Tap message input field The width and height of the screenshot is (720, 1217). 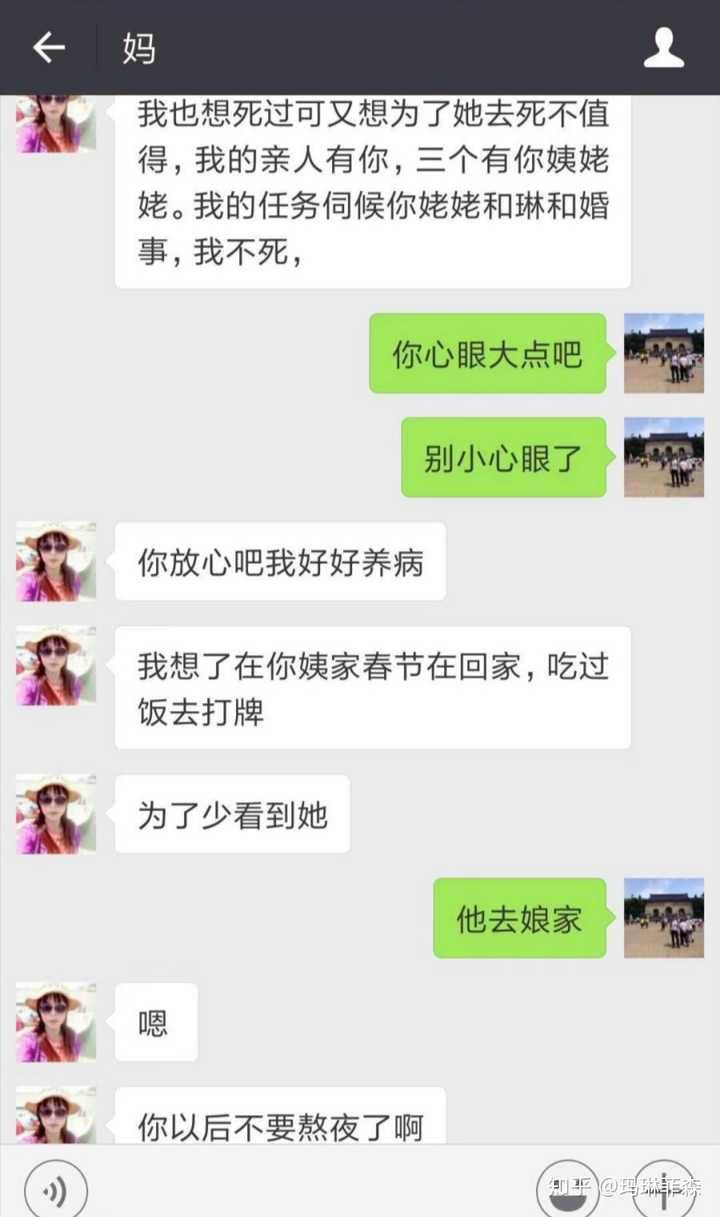[x=310, y=1190]
